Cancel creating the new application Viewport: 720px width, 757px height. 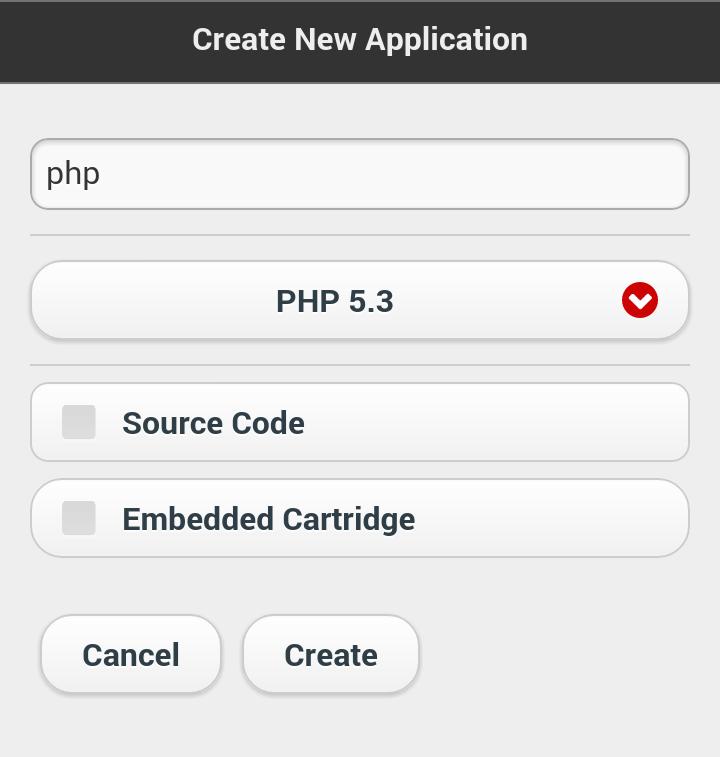(130, 654)
